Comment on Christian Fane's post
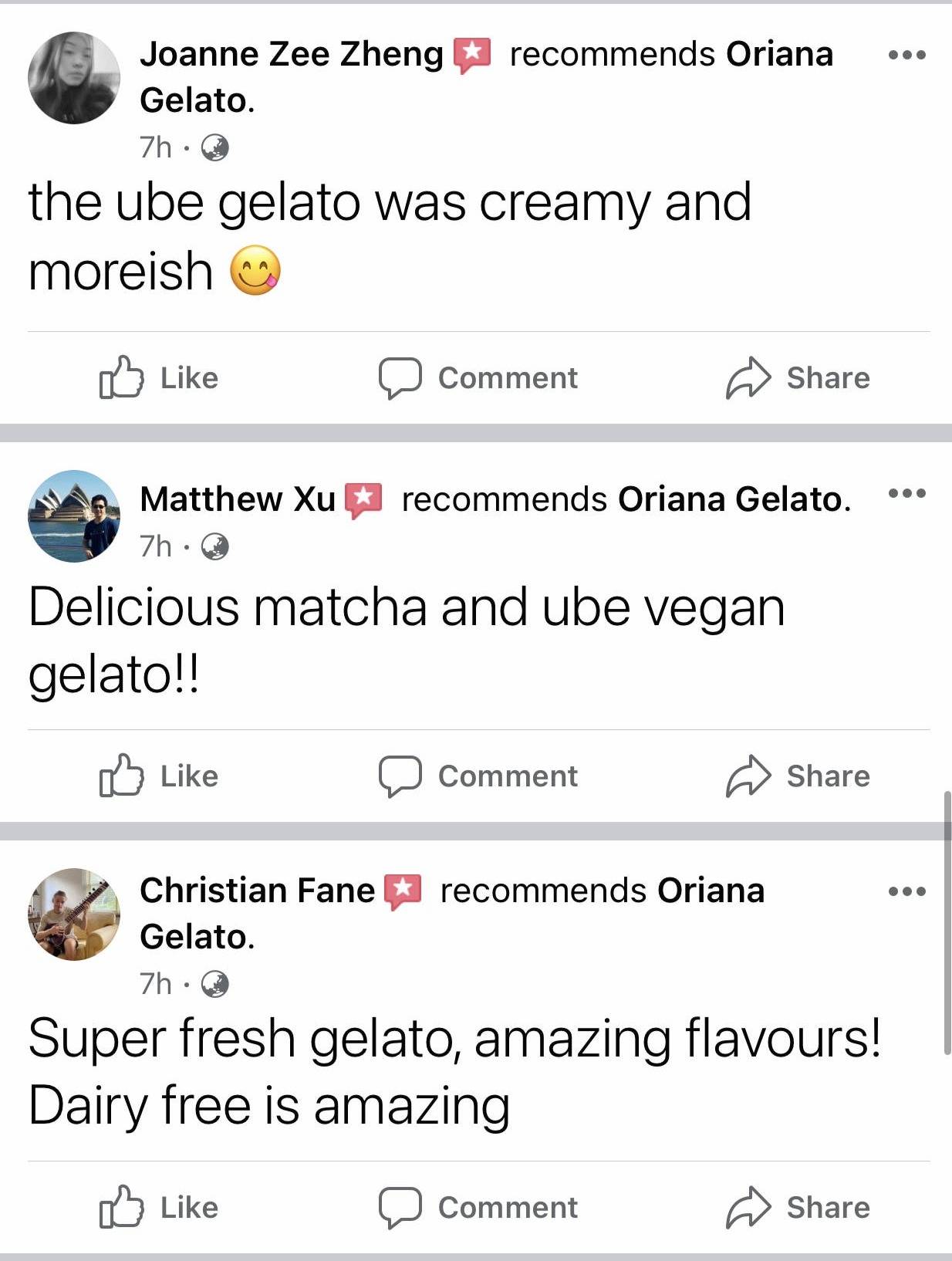952x1261 pixels. [478, 1207]
